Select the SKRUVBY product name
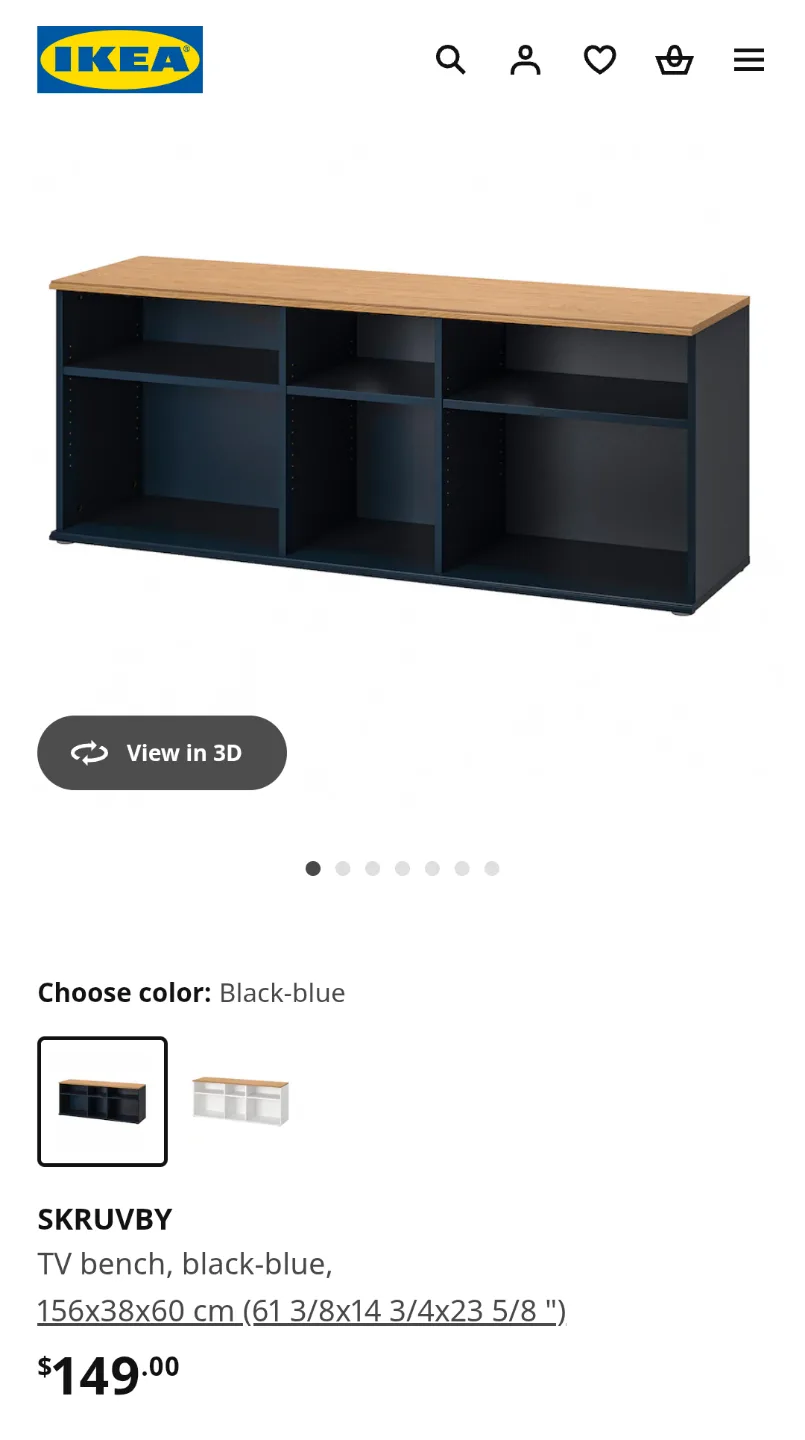Image resolution: width=805 pixels, height=1440 pixels. coord(104,1219)
